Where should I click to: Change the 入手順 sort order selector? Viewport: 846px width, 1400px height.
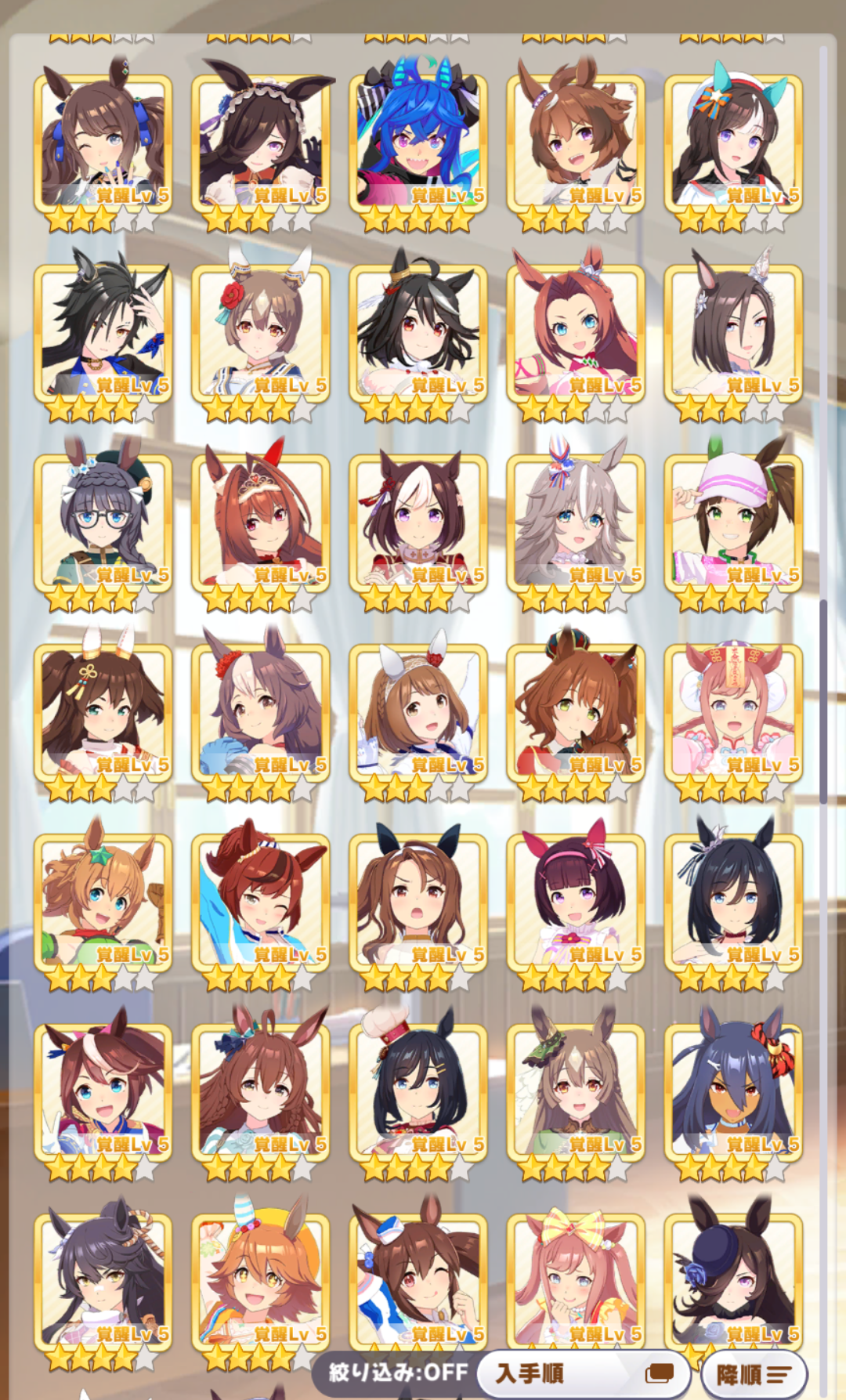click(x=584, y=1373)
